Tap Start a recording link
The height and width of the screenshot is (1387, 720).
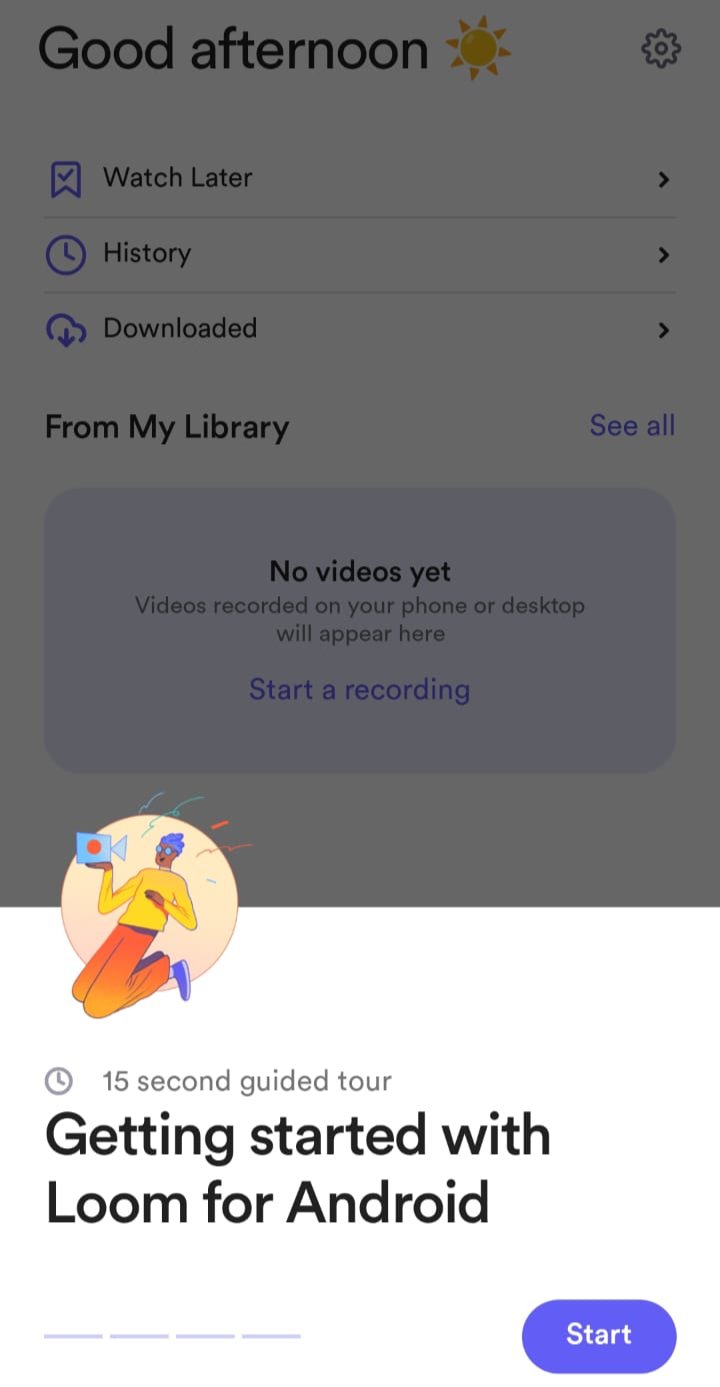click(359, 689)
